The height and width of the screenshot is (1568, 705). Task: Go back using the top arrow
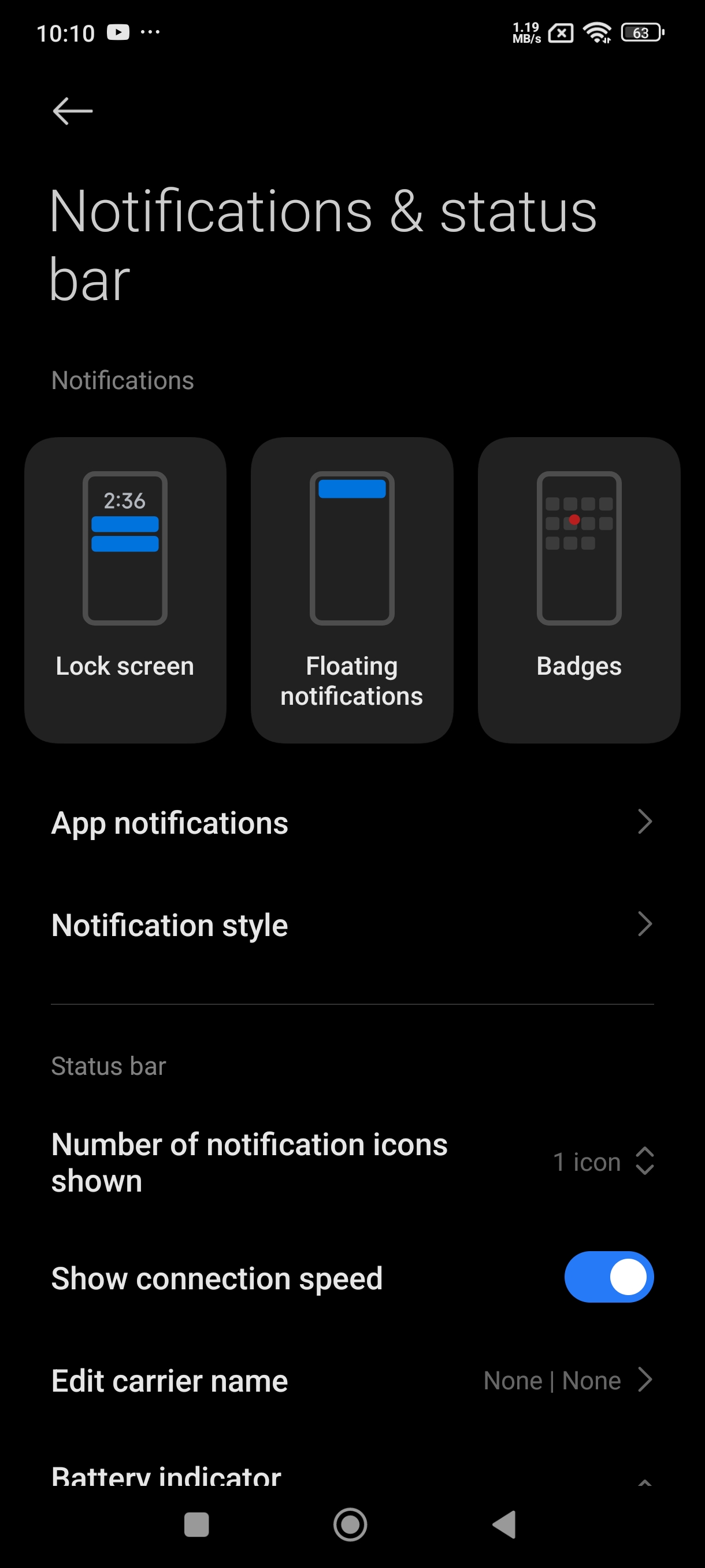pyautogui.click(x=72, y=111)
